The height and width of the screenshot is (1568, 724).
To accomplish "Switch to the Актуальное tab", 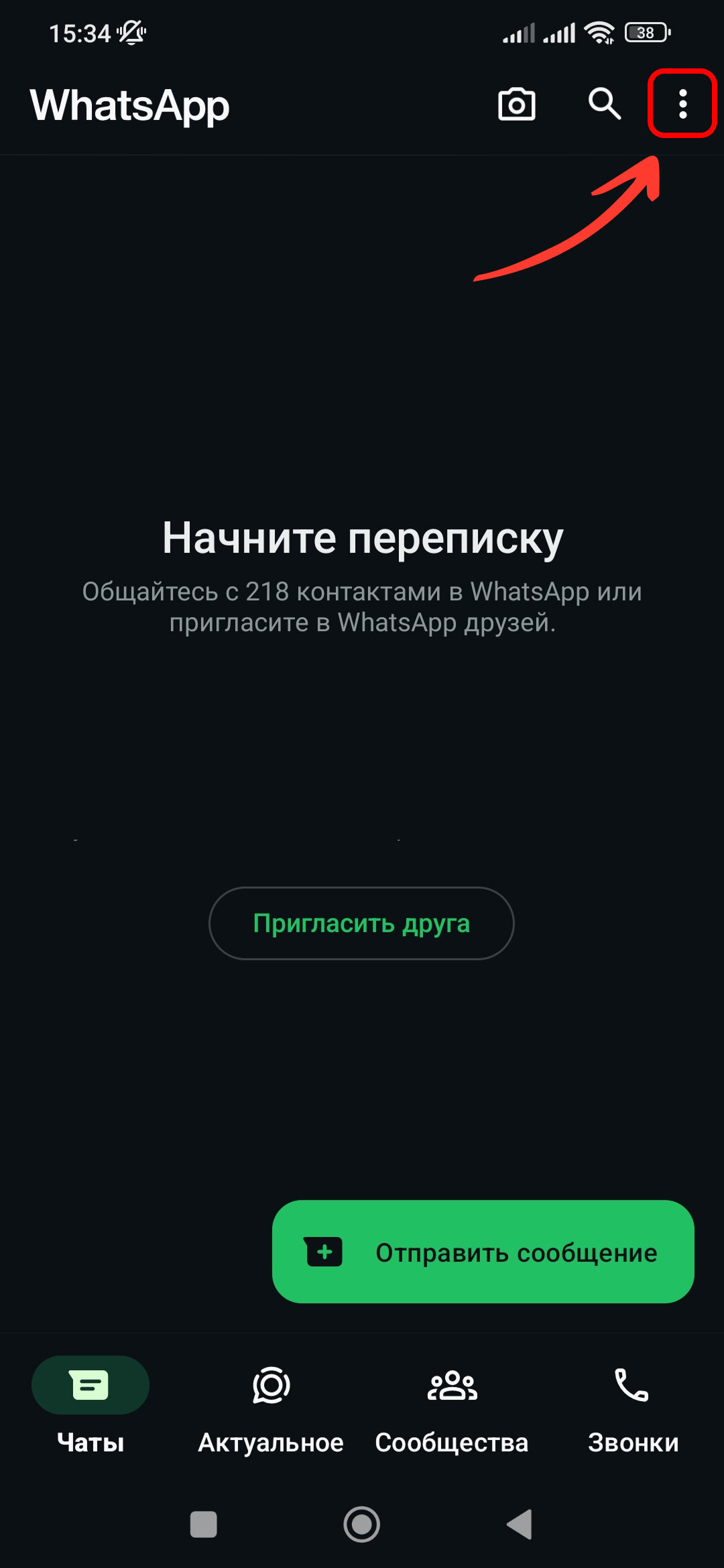I will [x=271, y=1404].
